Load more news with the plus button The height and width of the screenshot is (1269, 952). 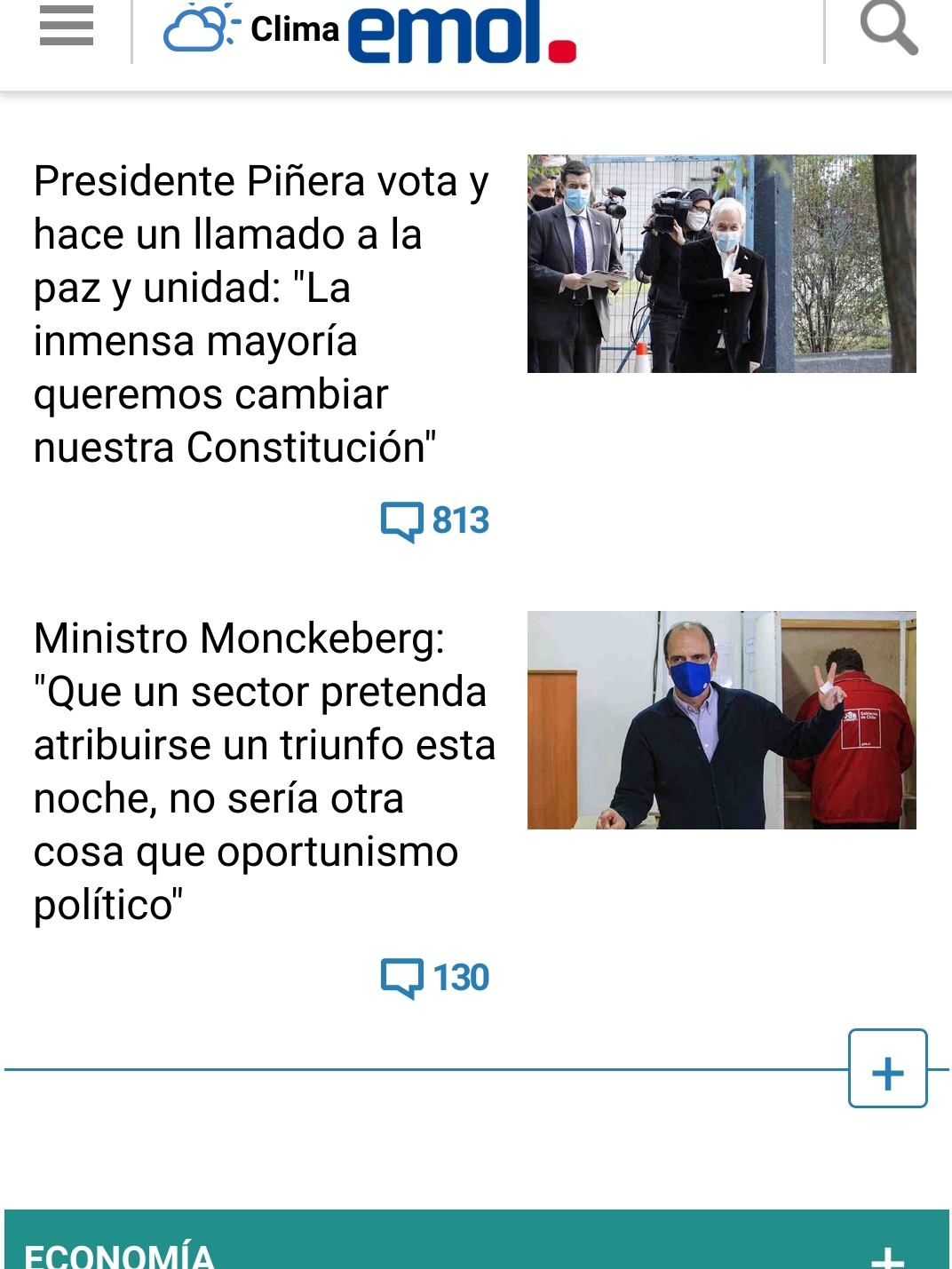point(887,1068)
